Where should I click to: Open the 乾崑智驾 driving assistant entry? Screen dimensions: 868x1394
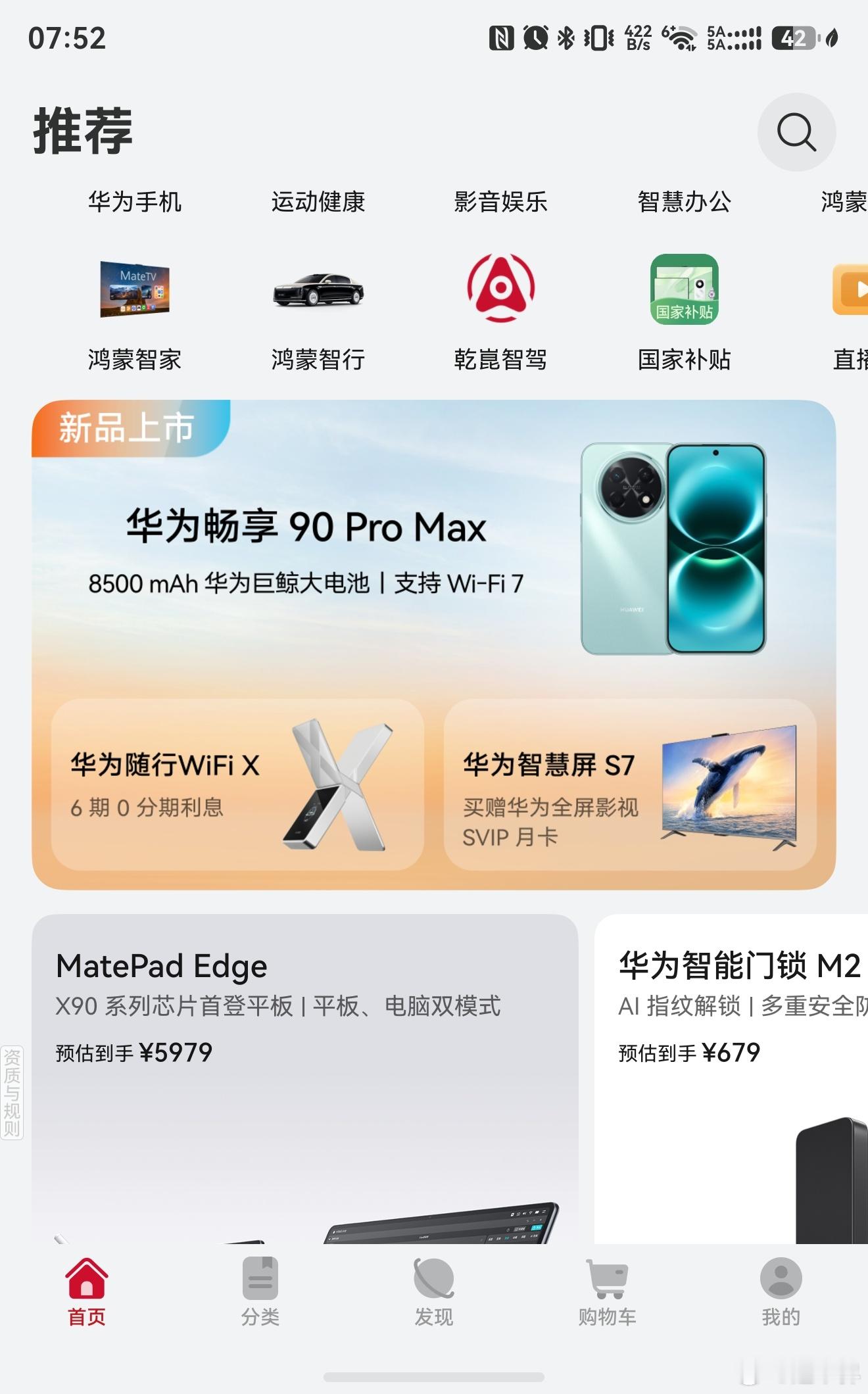point(502,309)
